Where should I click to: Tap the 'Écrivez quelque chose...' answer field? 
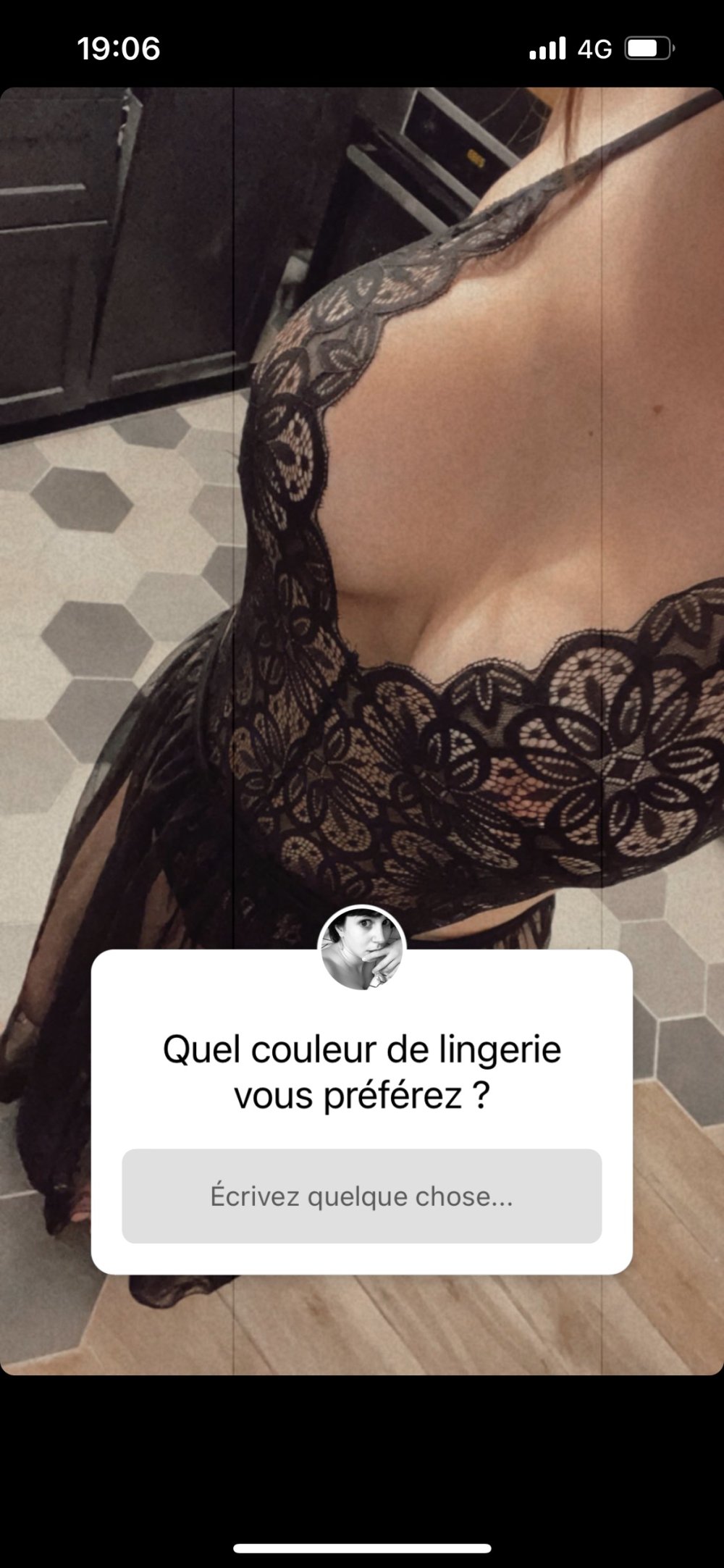click(361, 1196)
